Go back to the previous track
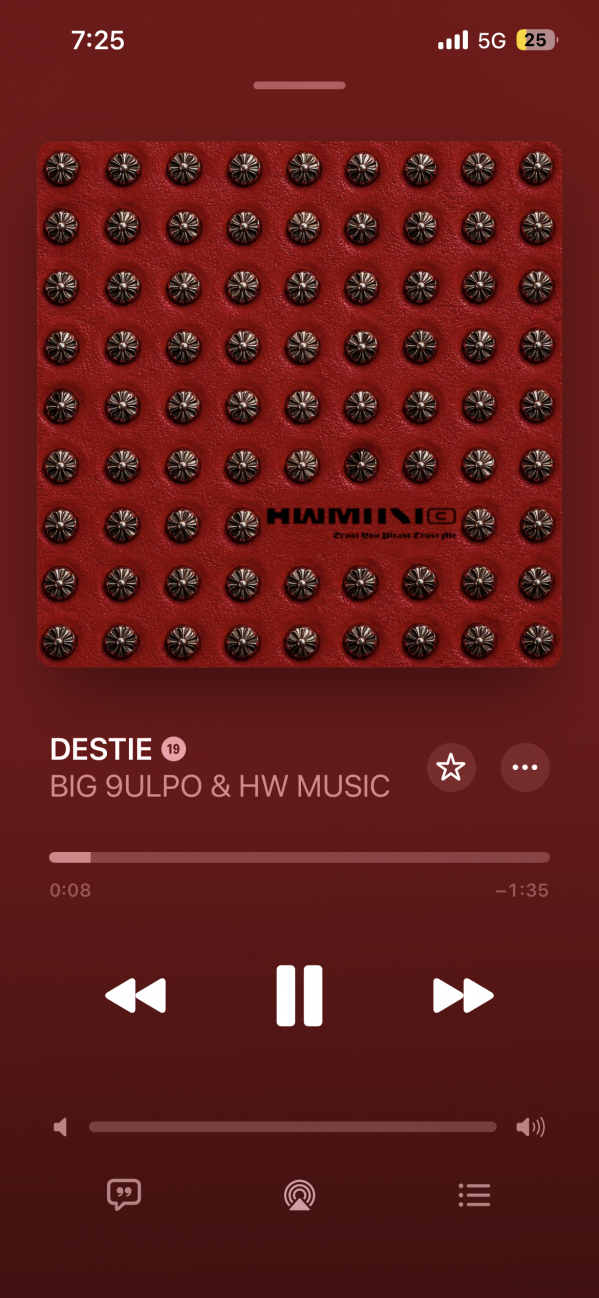Screen dimensions: 599x1298 tap(135, 995)
